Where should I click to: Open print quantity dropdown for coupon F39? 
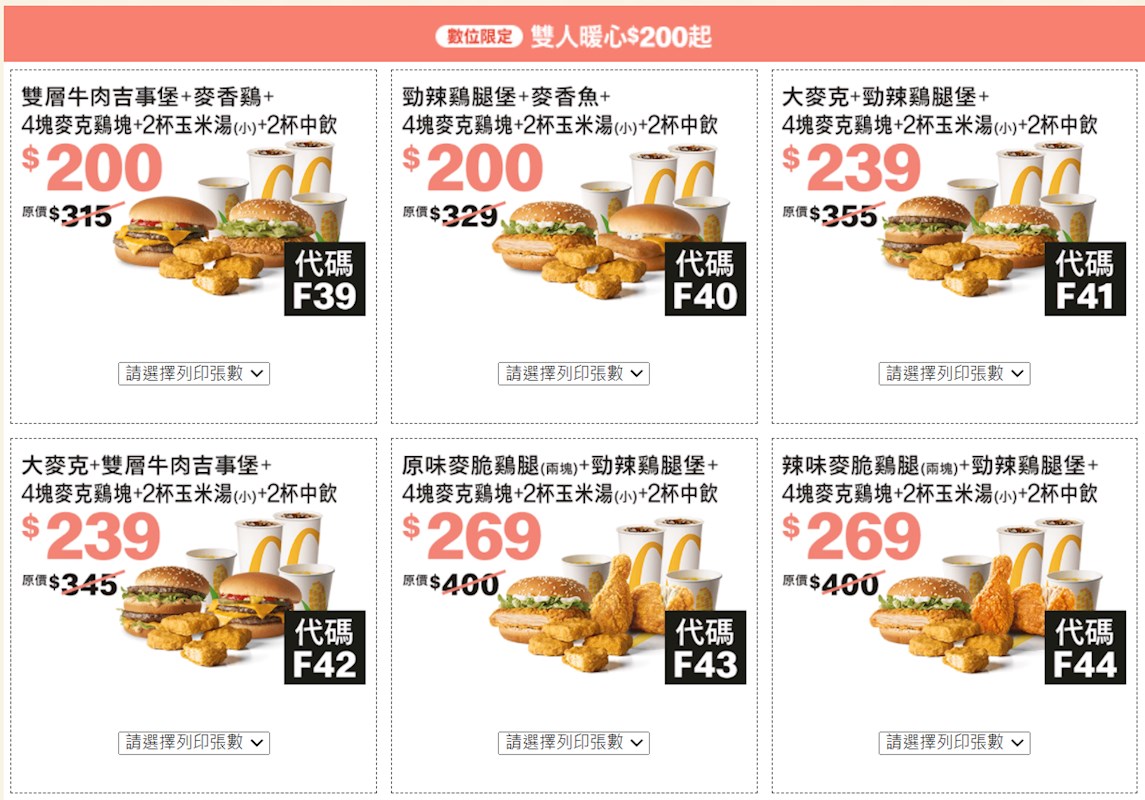coord(194,374)
